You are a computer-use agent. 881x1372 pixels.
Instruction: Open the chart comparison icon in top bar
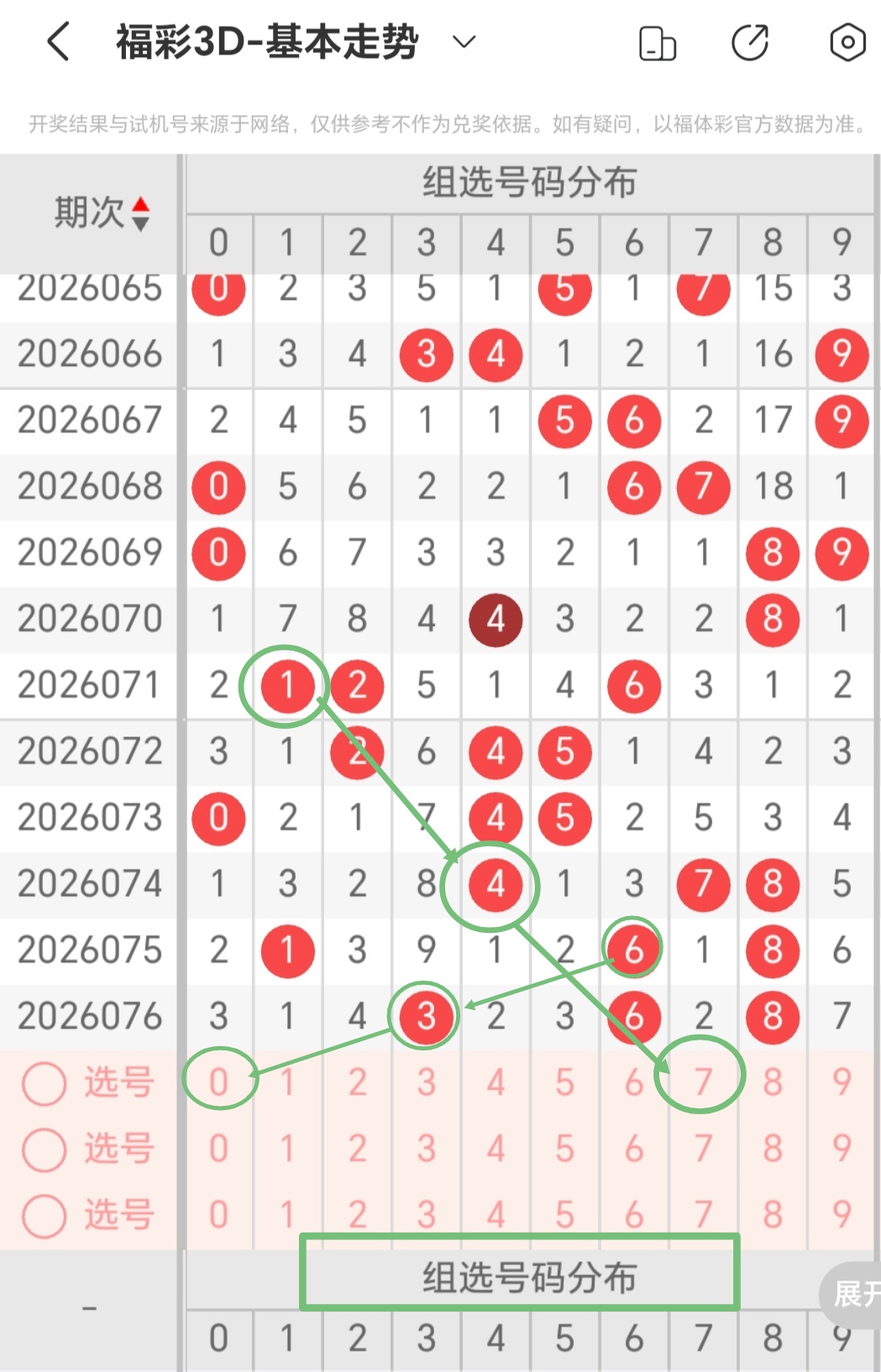click(658, 41)
